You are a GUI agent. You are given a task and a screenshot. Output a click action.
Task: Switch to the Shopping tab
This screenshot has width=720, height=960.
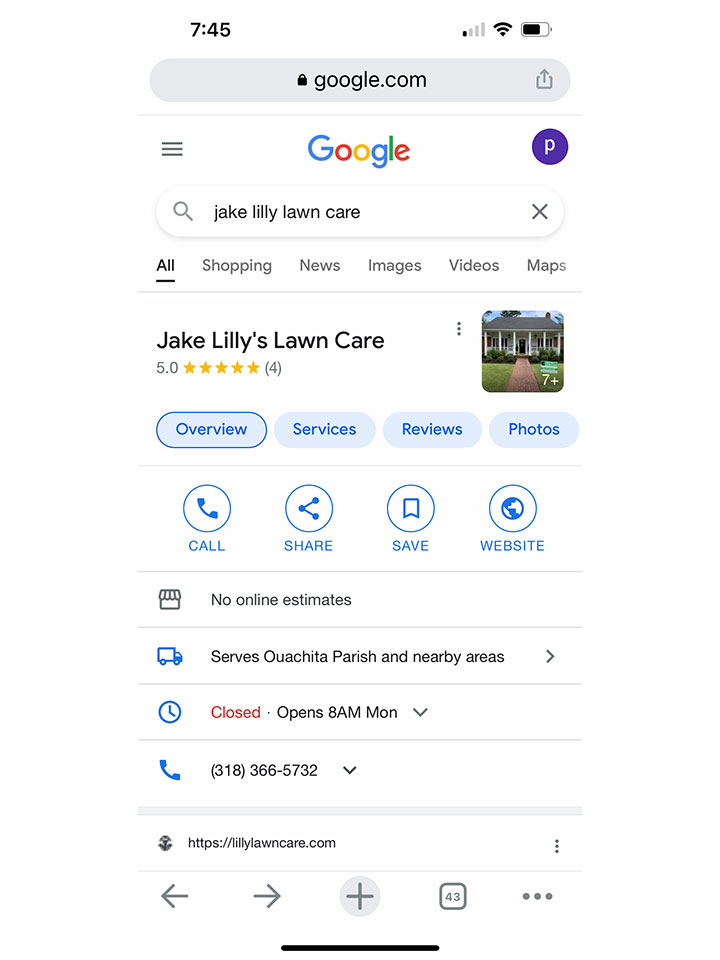(x=236, y=265)
